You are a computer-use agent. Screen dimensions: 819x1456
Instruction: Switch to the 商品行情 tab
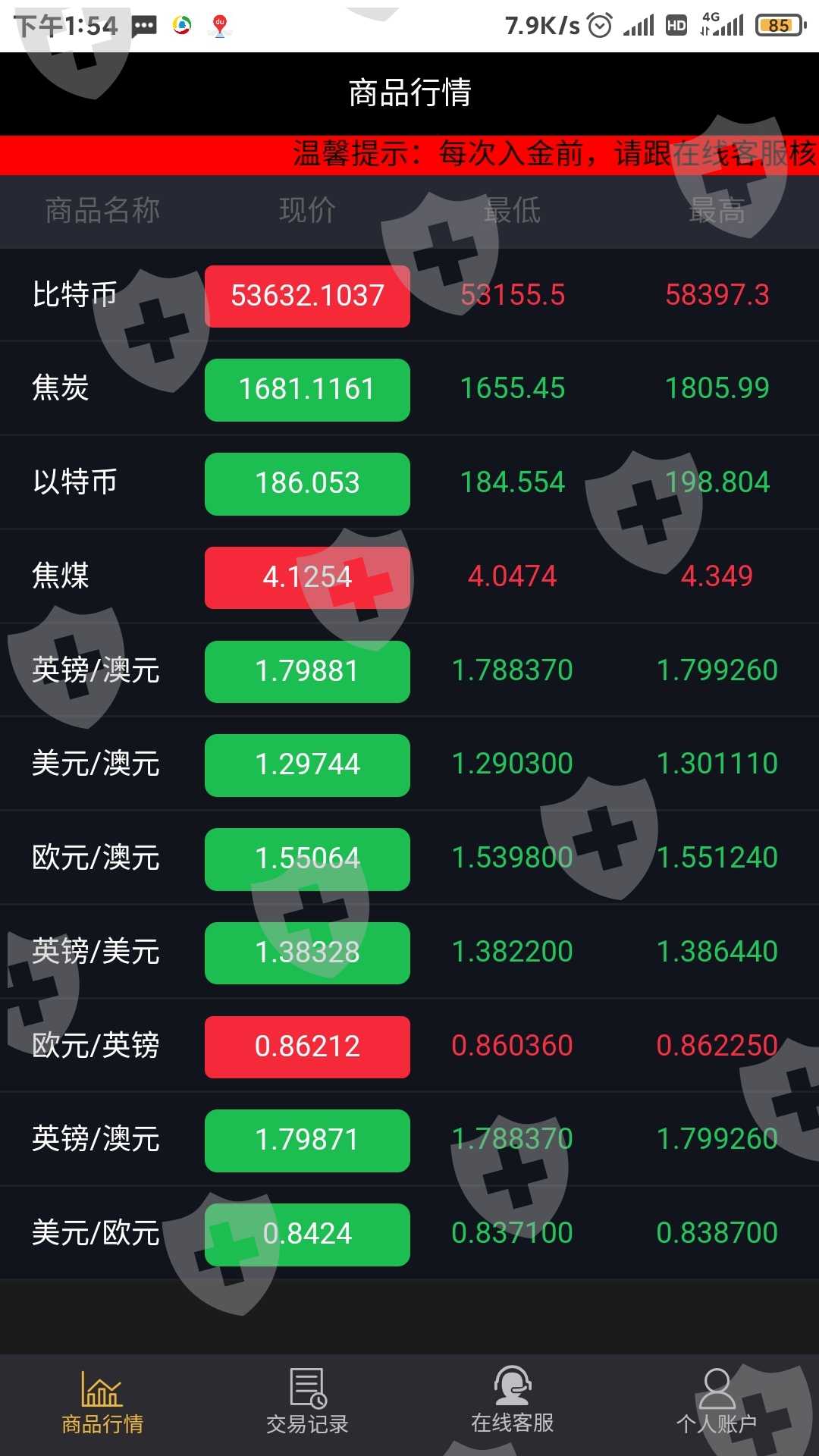(x=102, y=1404)
